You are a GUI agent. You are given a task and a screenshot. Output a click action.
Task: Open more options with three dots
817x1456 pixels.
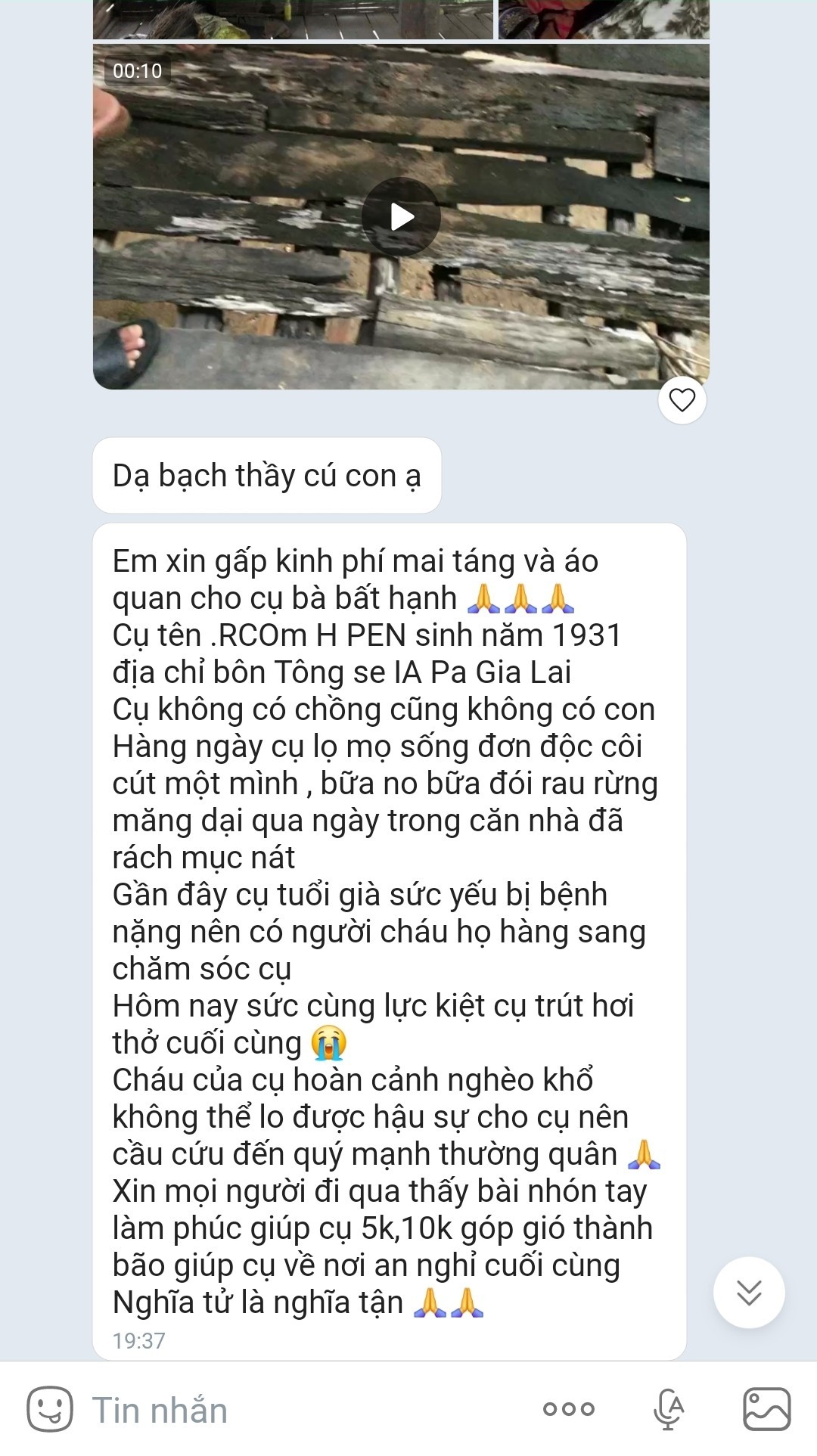pos(569,1409)
